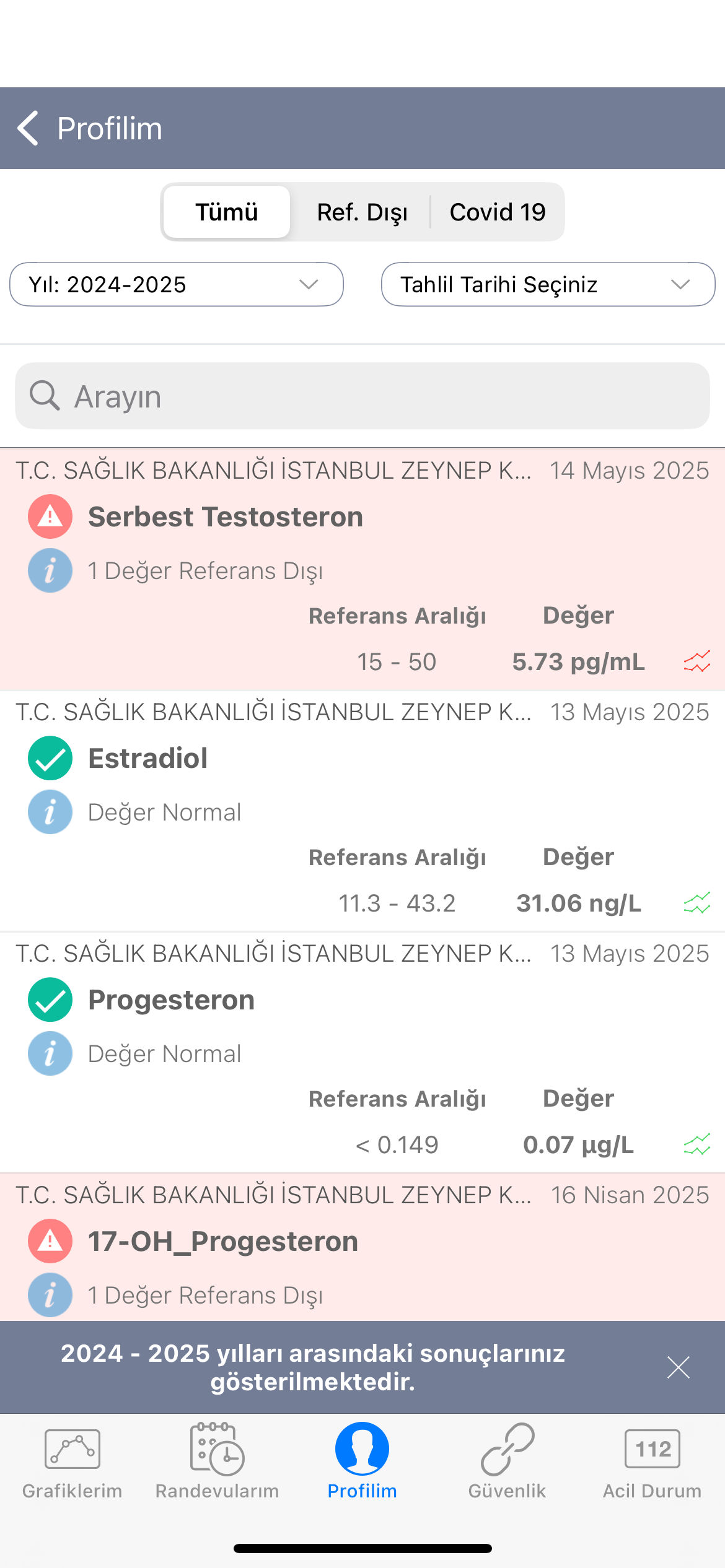
Task: Select the Tümü segment
Action: click(x=227, y=212)
